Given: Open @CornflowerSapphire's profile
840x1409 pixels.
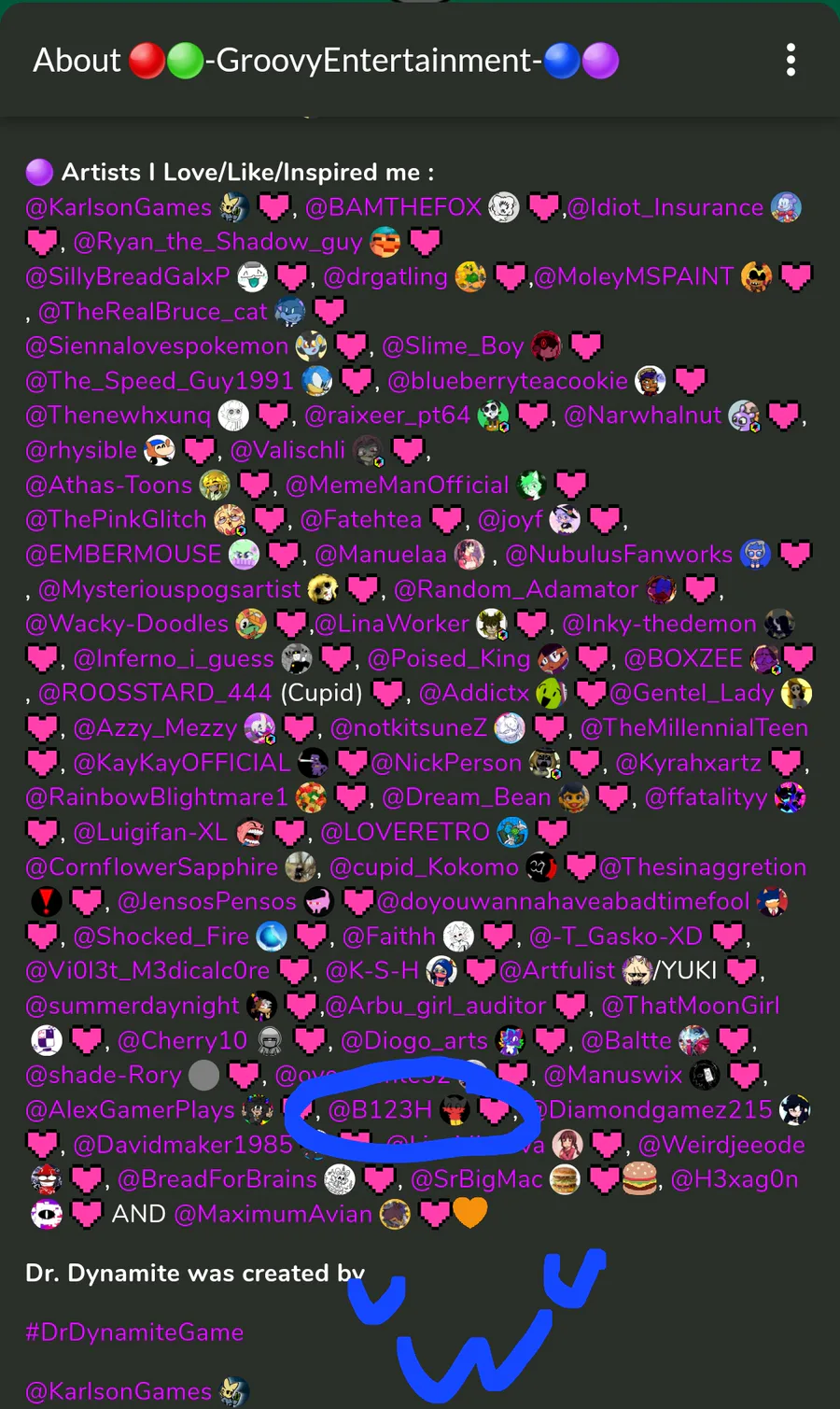Looking at the screenshot, I should coord(152,867).
